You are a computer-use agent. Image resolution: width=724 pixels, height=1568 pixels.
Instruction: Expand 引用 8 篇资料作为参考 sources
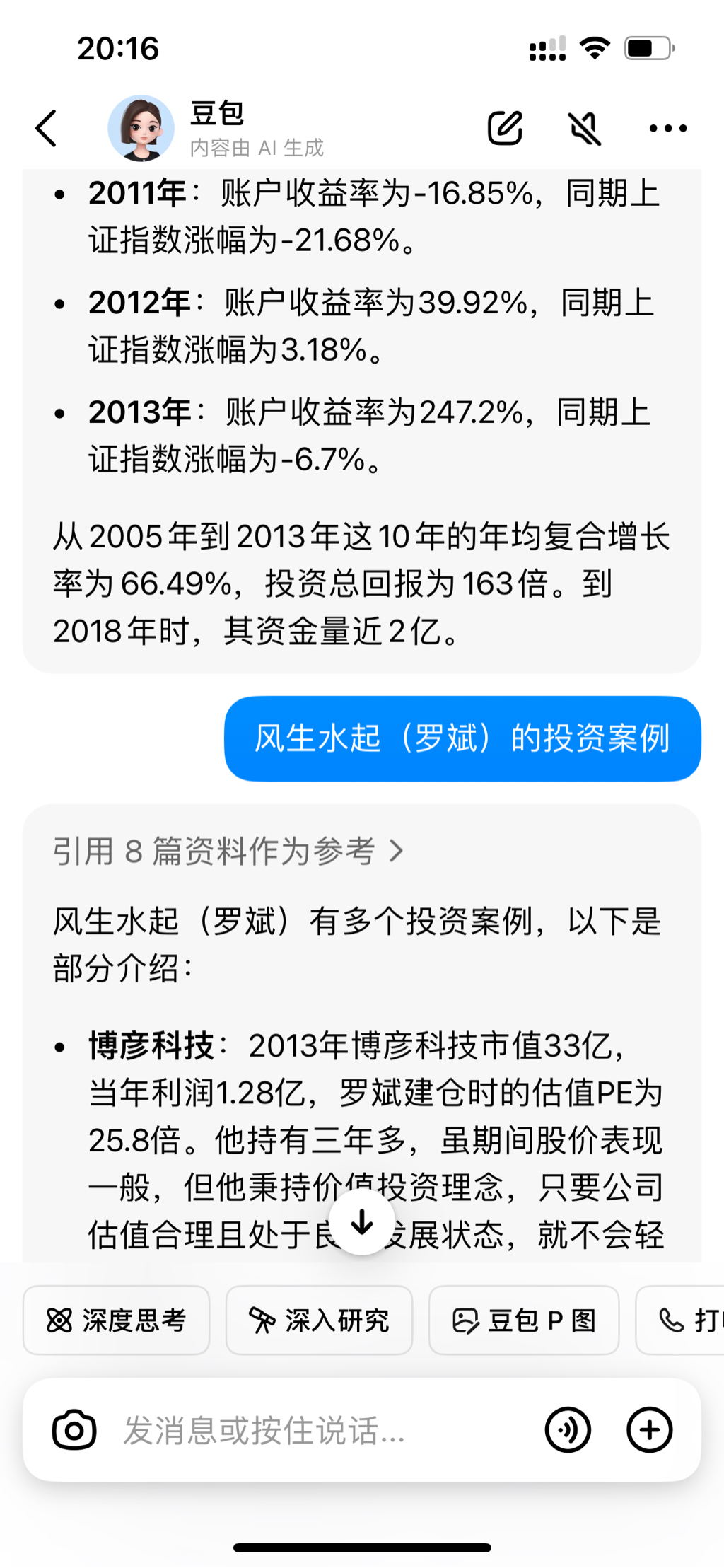[x=228, y=851]
